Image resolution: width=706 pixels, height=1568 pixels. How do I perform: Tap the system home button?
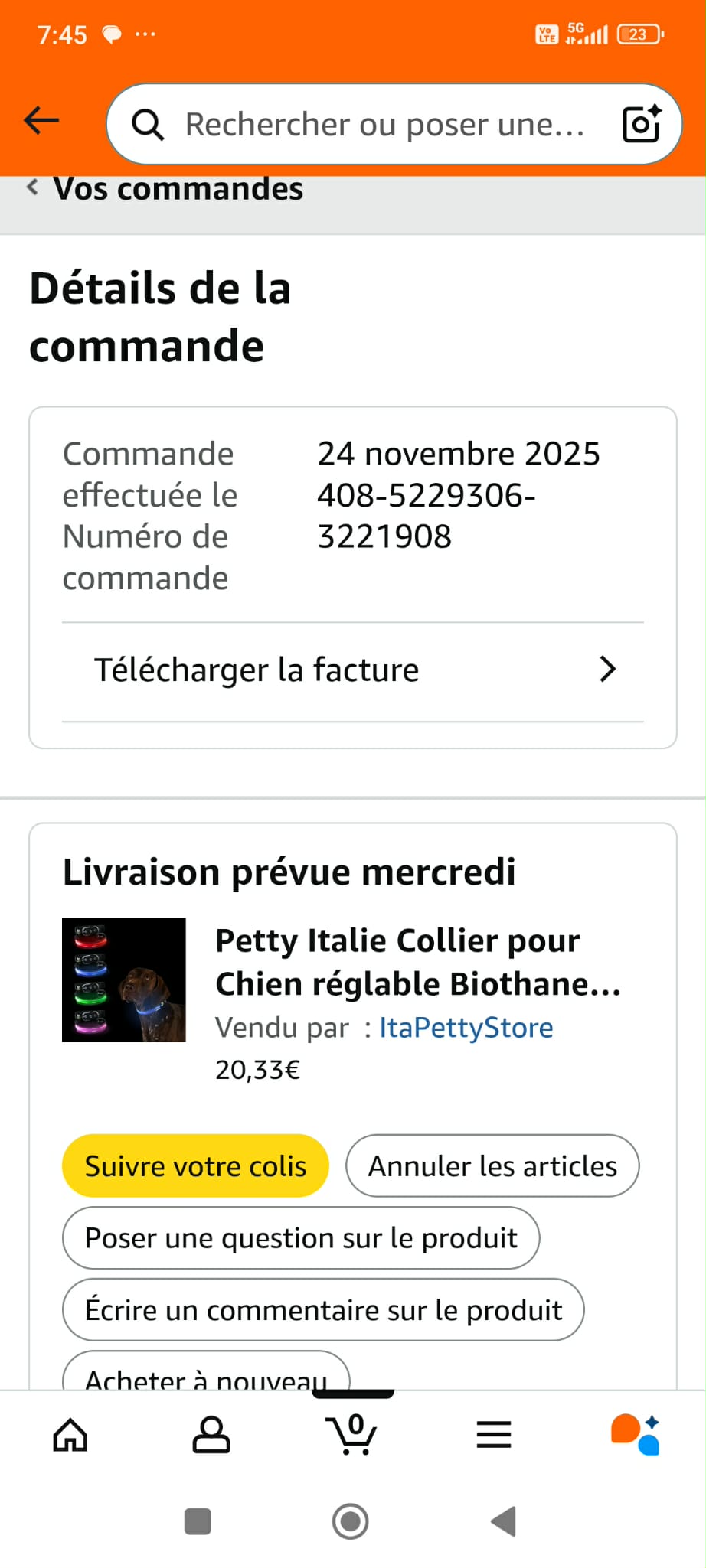pos(351,1521)
